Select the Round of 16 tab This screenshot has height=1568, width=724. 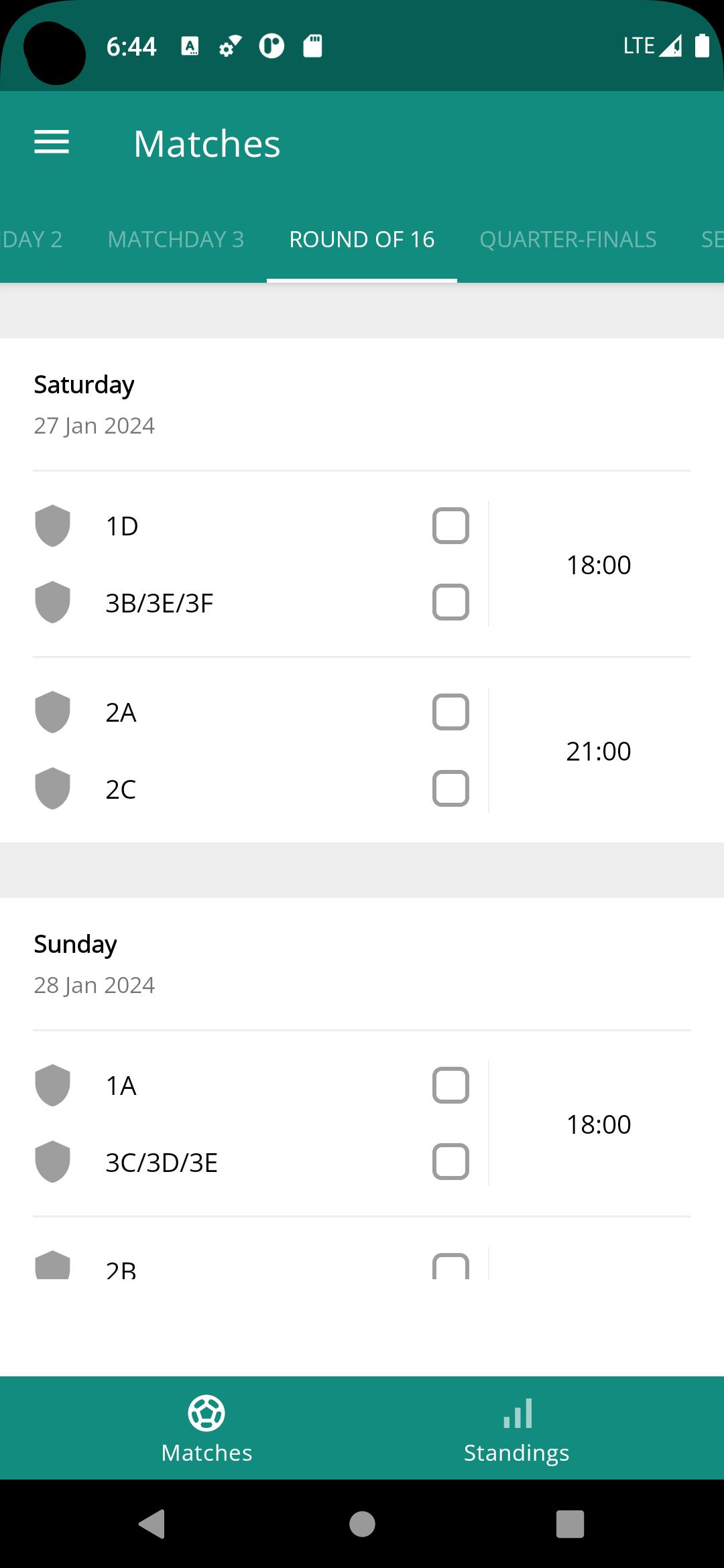tap(362, 239)
